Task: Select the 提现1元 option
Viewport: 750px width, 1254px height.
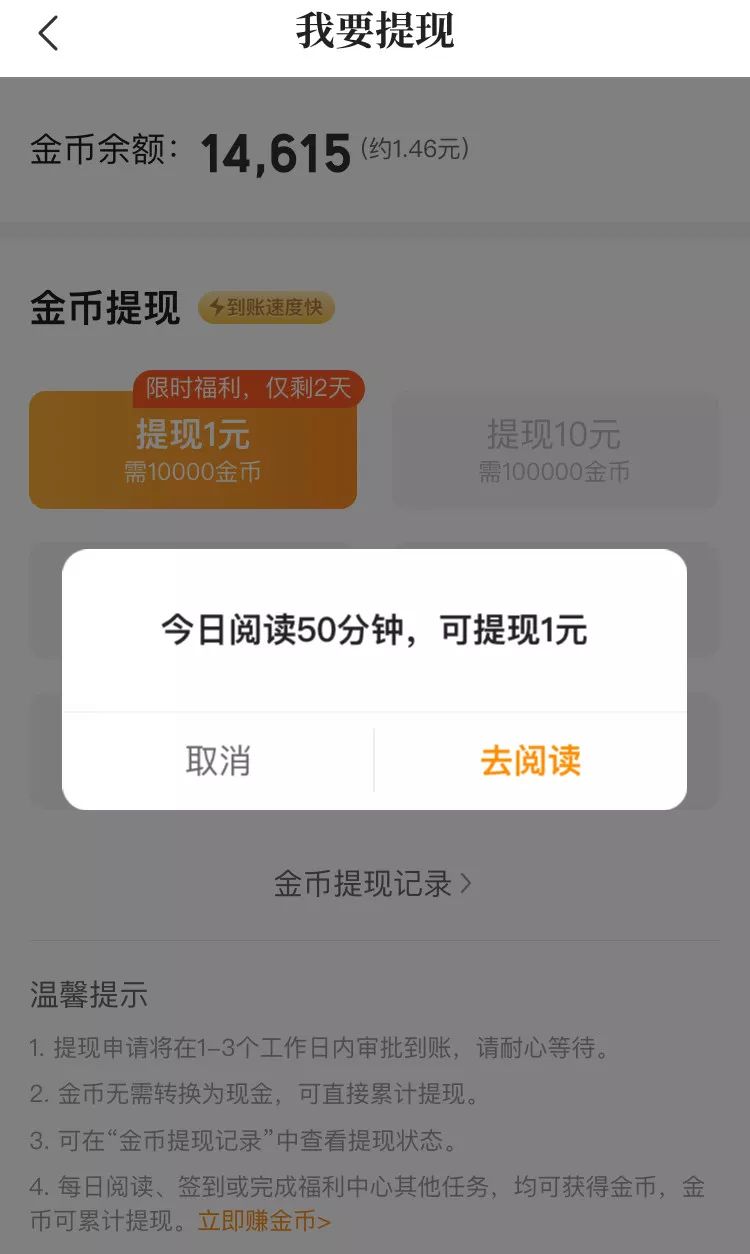Action: tap(193, 450)
